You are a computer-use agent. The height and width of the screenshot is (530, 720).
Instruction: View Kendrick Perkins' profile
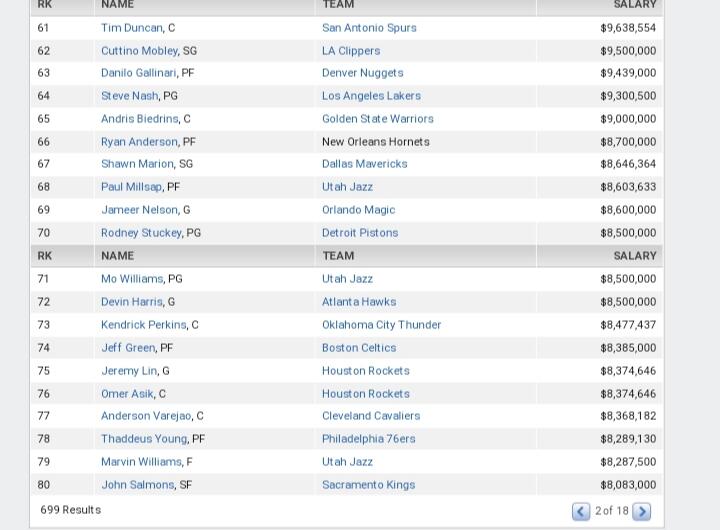click(x=144, y=325)
